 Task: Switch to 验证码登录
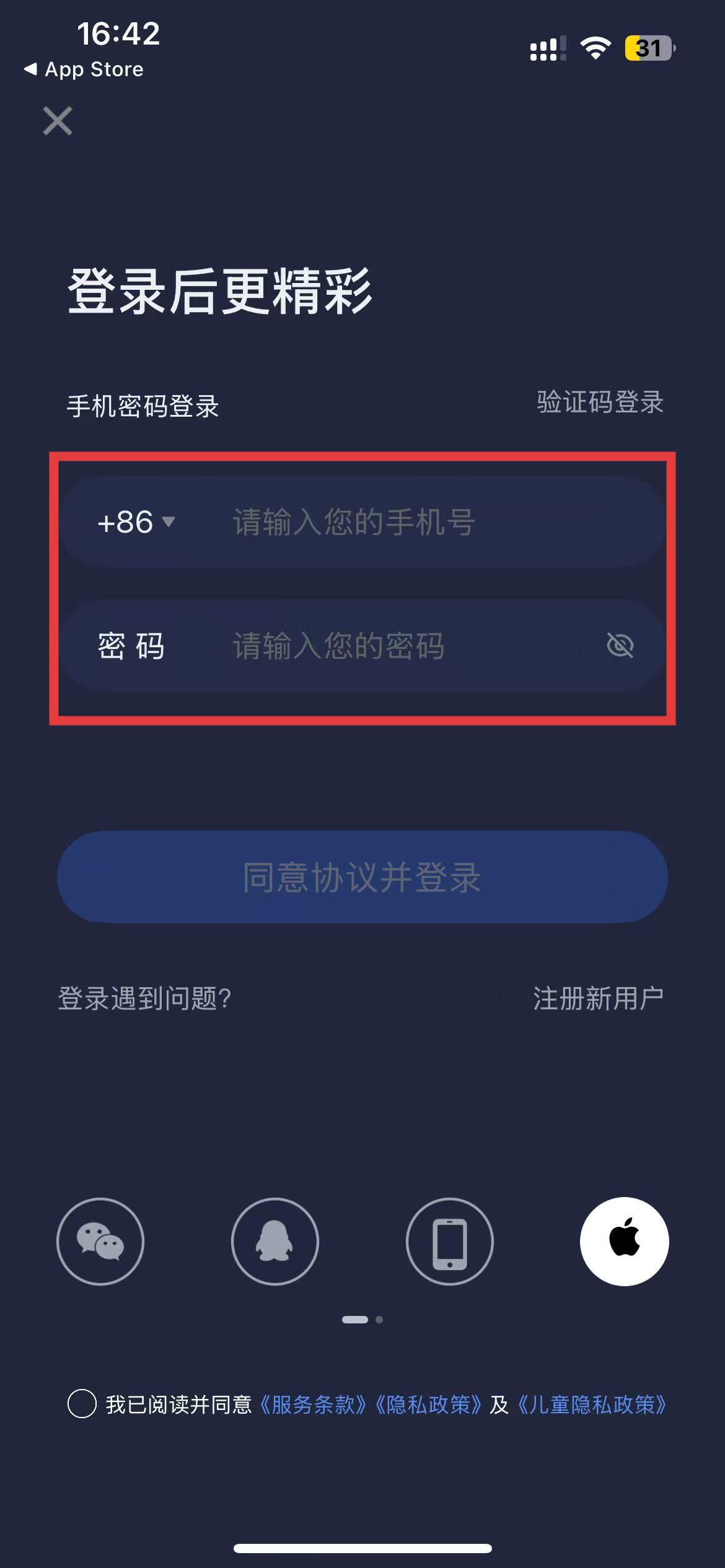tap(600, 402)
